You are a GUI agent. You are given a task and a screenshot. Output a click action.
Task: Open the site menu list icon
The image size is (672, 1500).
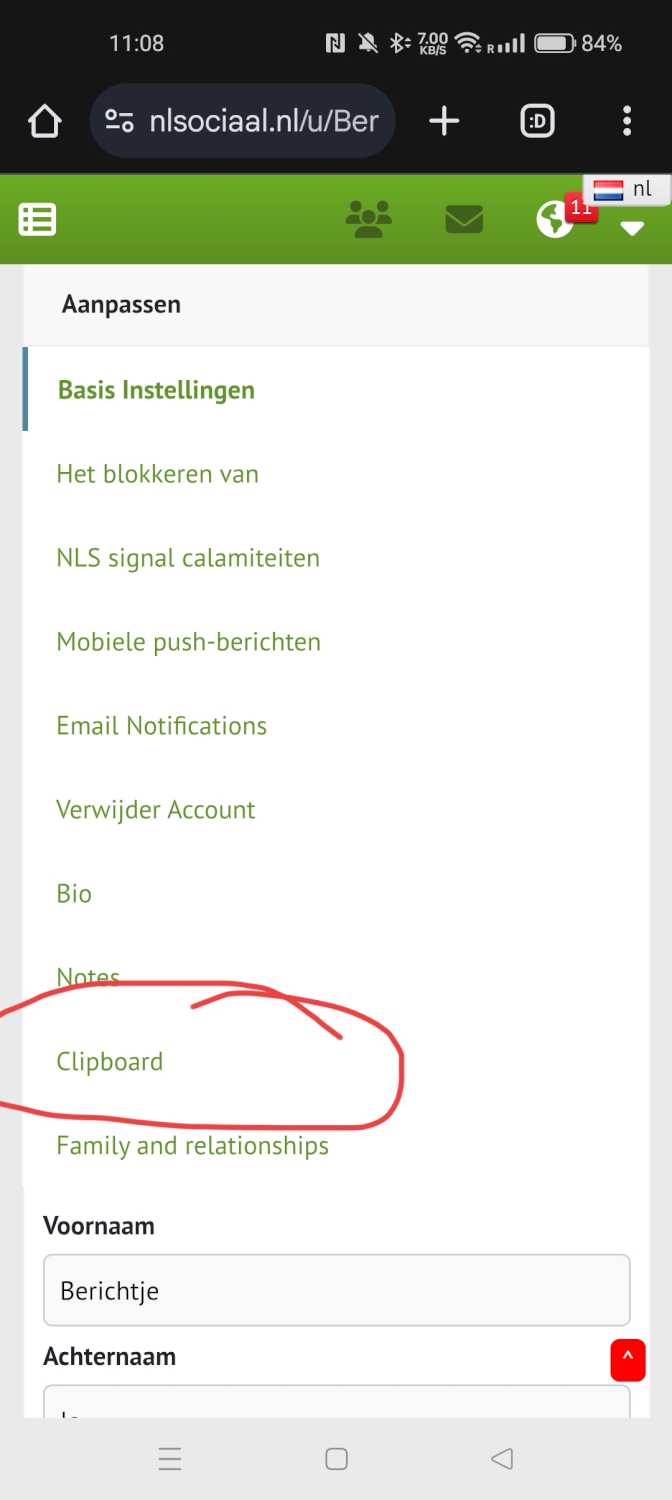38,219
